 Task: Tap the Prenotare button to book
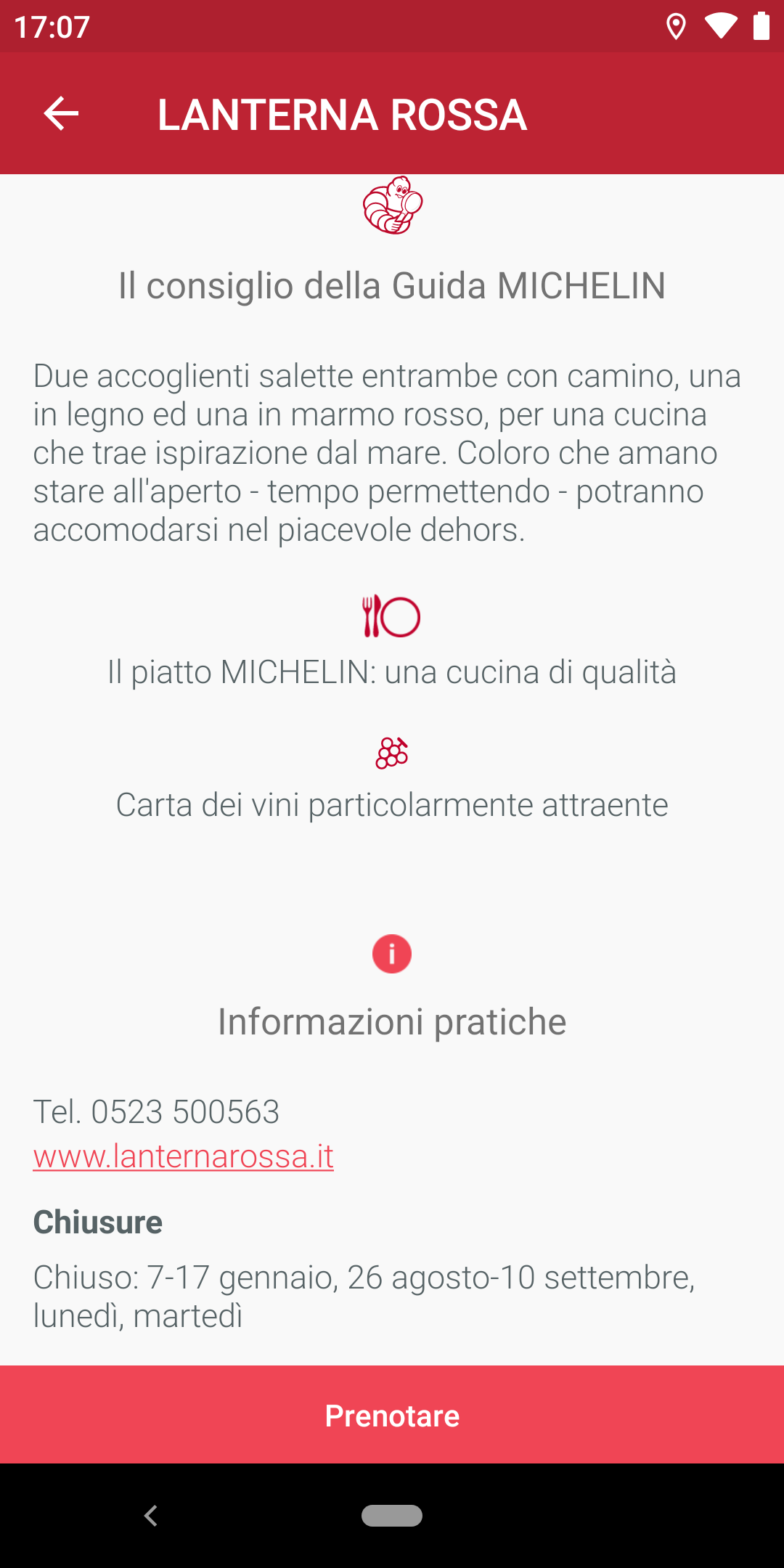pos(392,1414)
